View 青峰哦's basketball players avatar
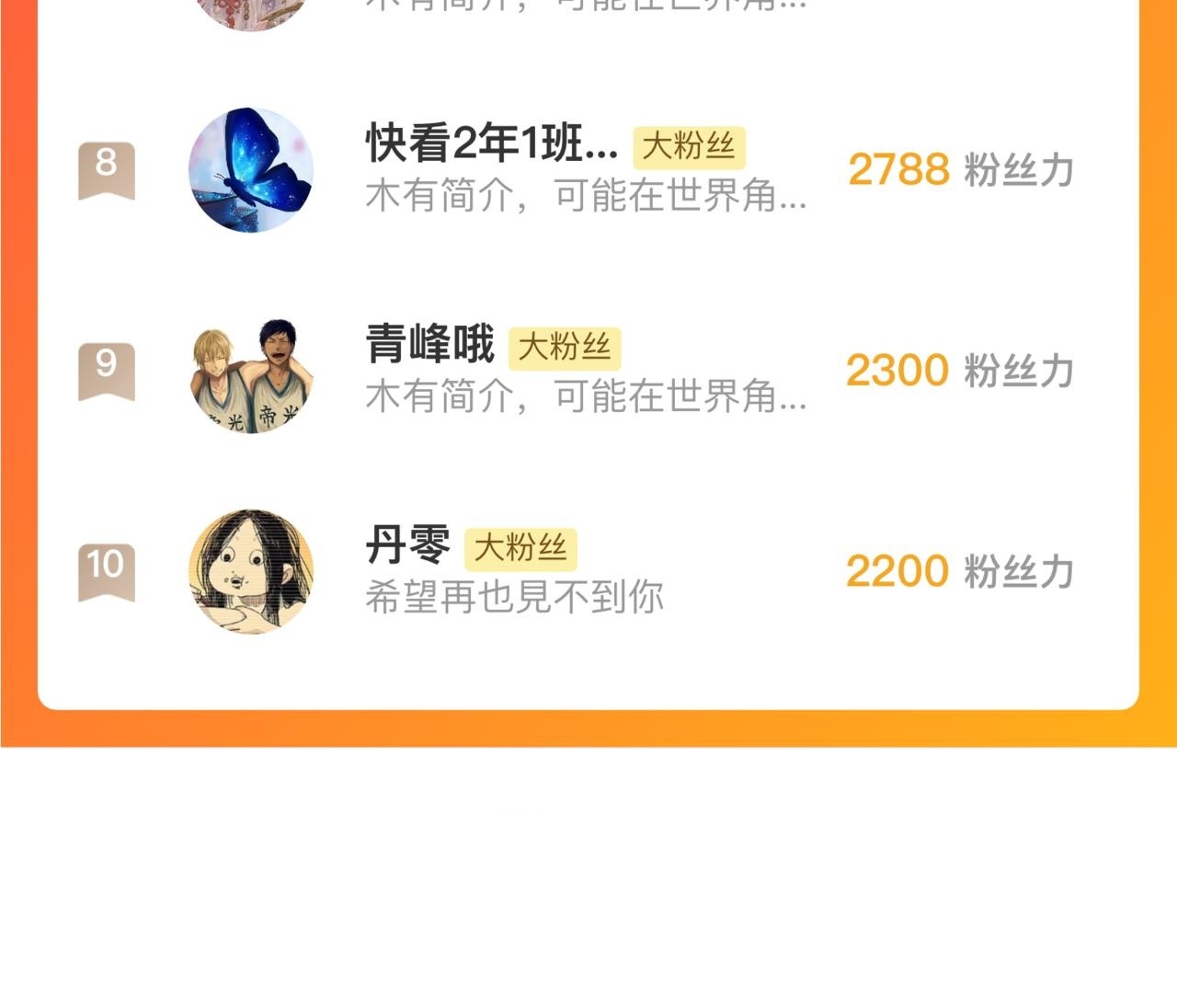1177x1008 pixels. [251, 372]
